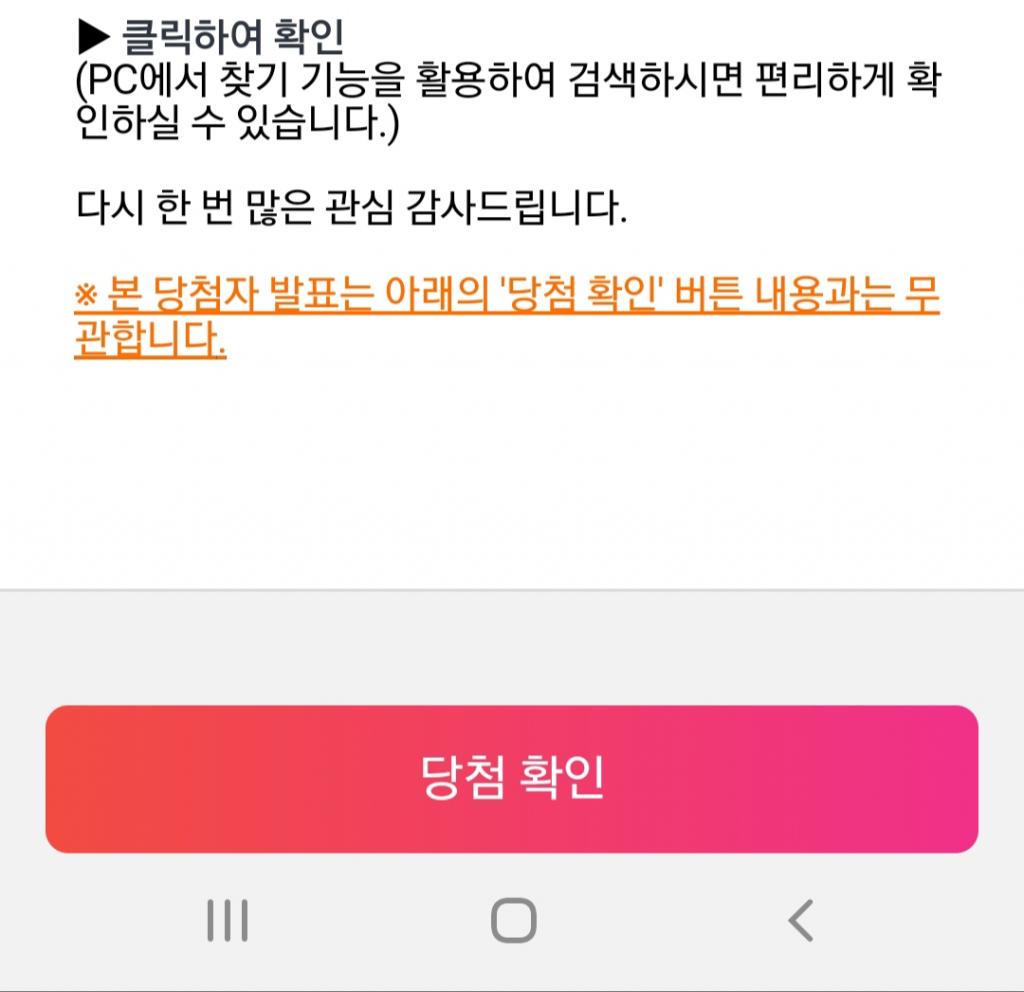Tap the 당첨 확인 button
This screenshot has height=992, width=1024.
[511, 779]
